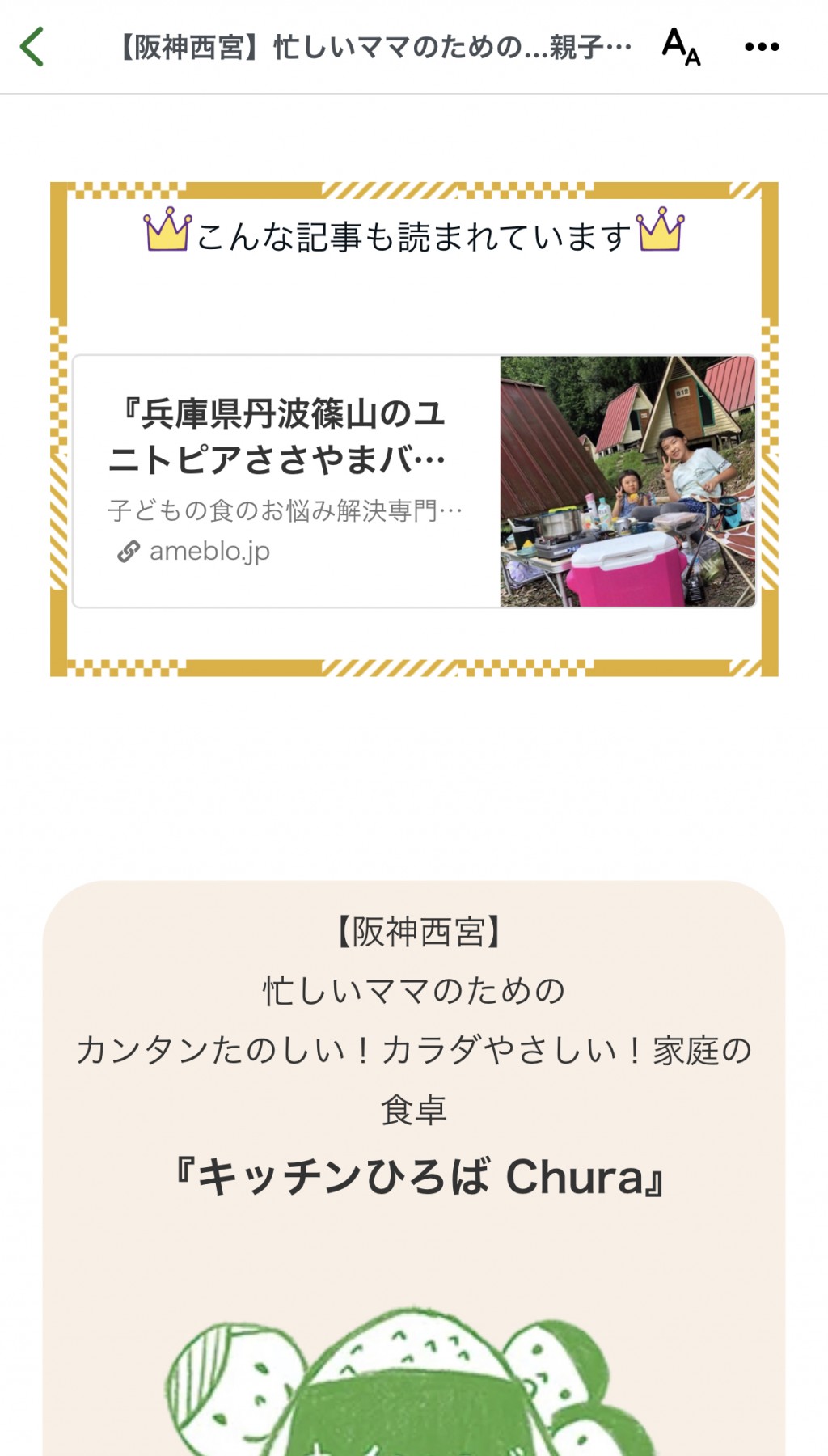Open the three-dot overflow menu
This screenshot has height=1456, width=828.
(x=762, y=47)
